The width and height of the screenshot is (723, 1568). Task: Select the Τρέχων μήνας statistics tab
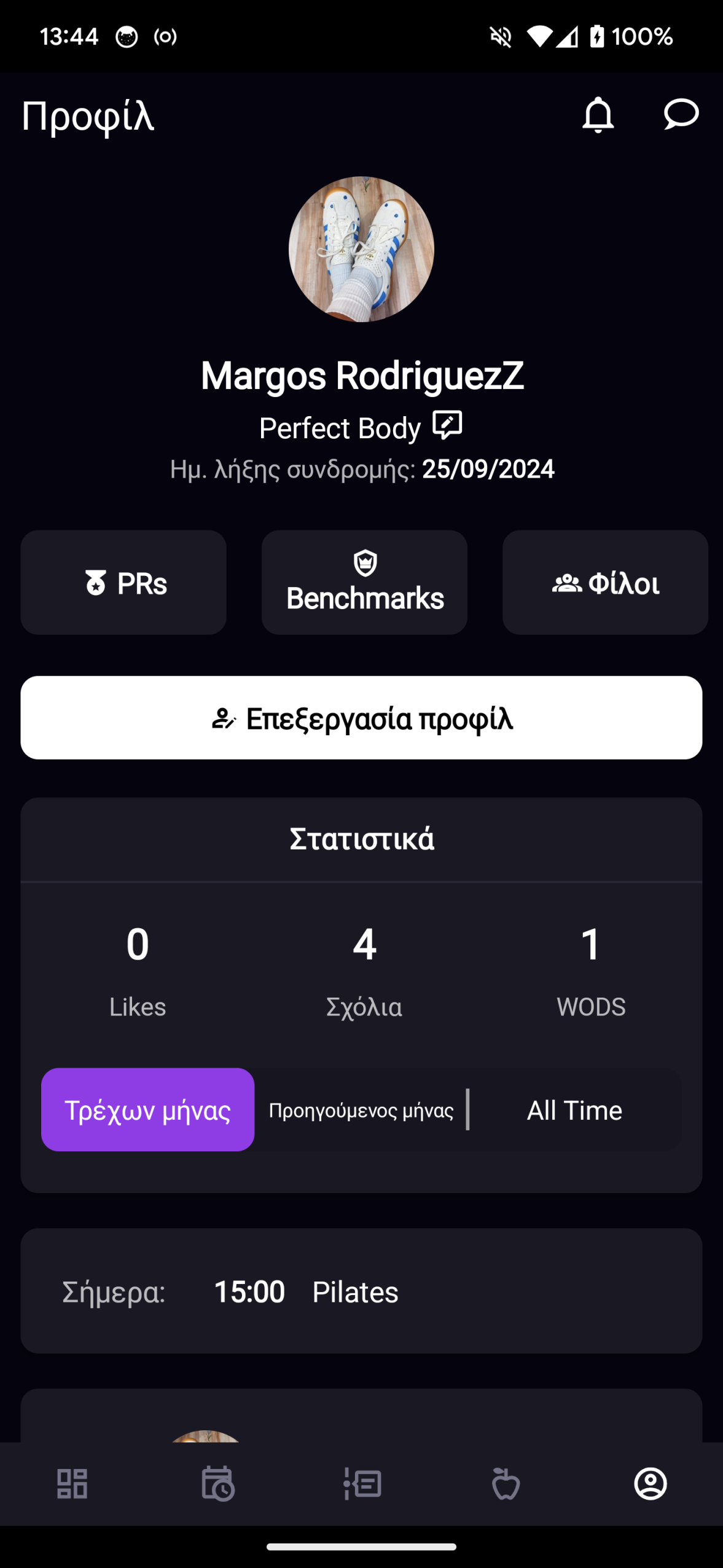[x=147, y=1109]
